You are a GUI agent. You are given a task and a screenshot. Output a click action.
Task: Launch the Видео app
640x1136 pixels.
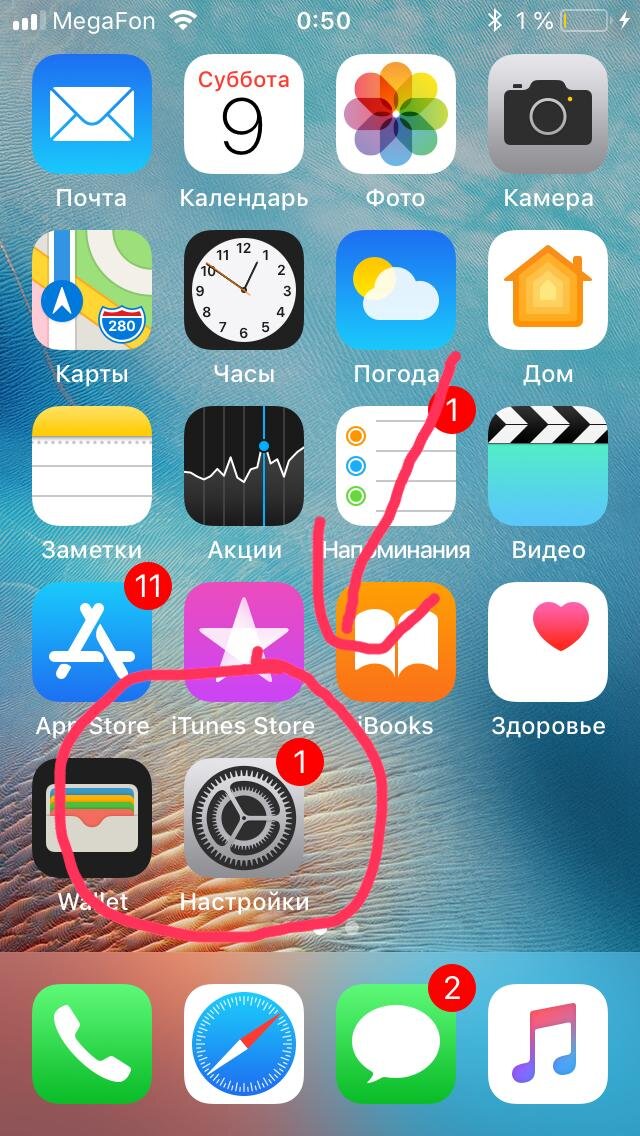(x=548, y=467)
